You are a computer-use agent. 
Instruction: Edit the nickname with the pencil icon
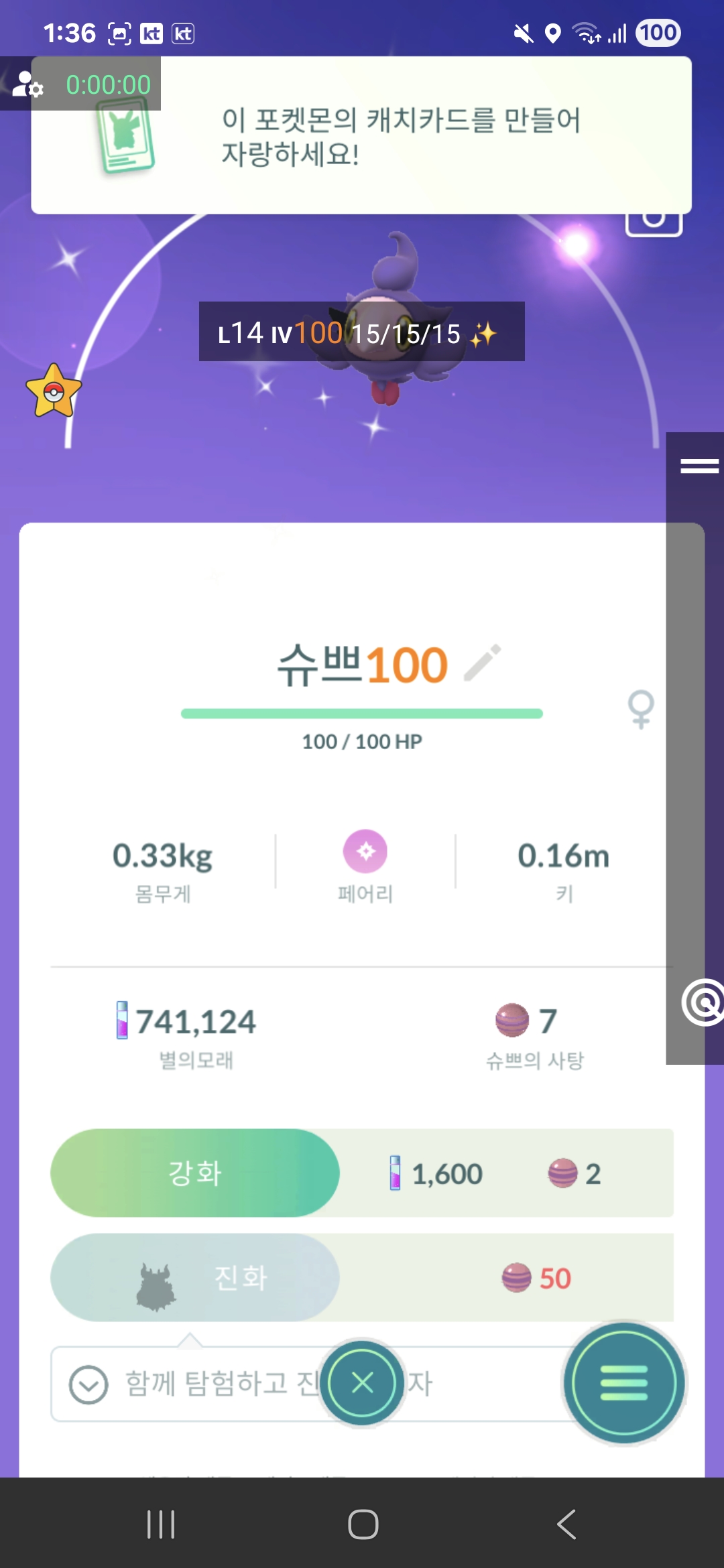[x=483, y=663]
